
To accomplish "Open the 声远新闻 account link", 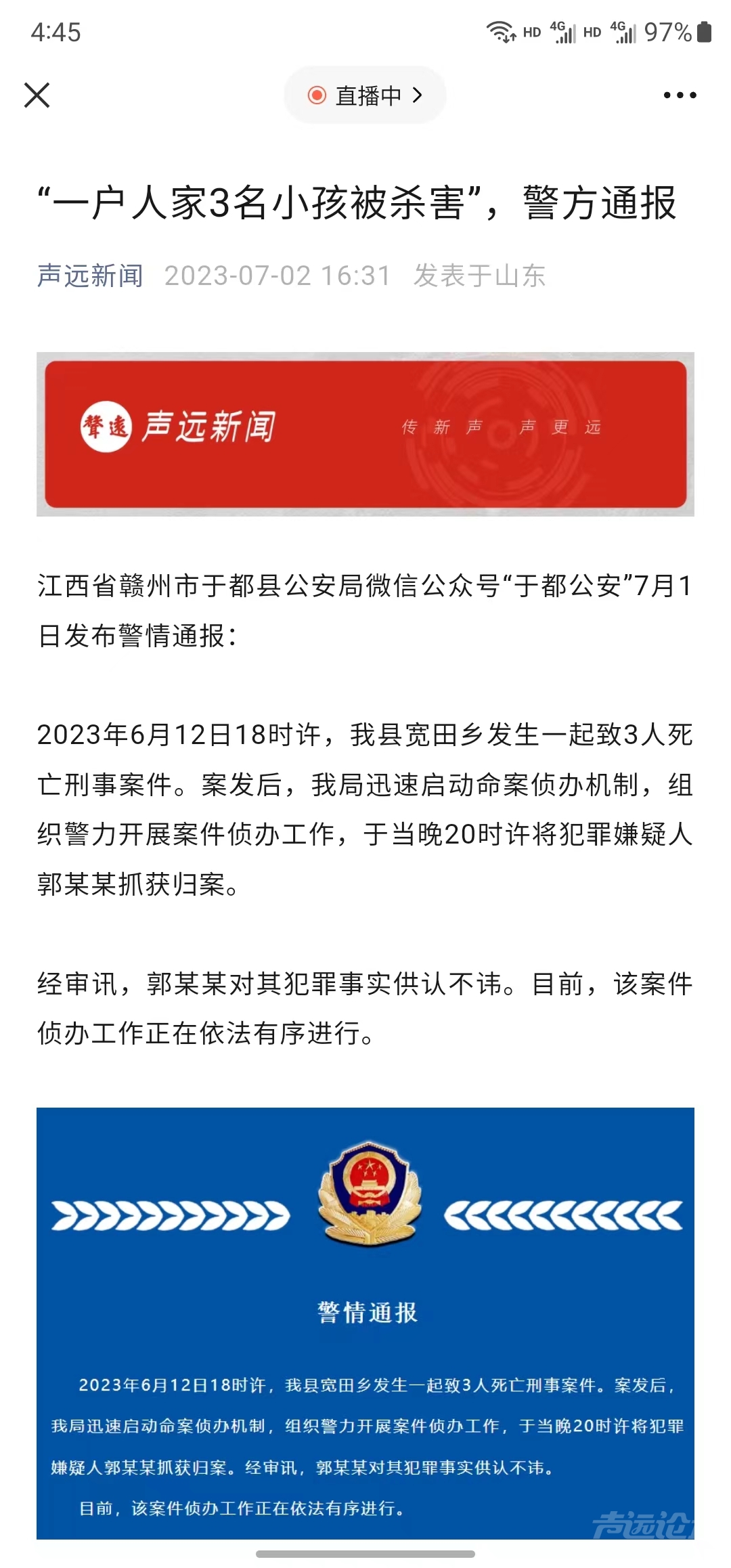I will tap(90, 276).
